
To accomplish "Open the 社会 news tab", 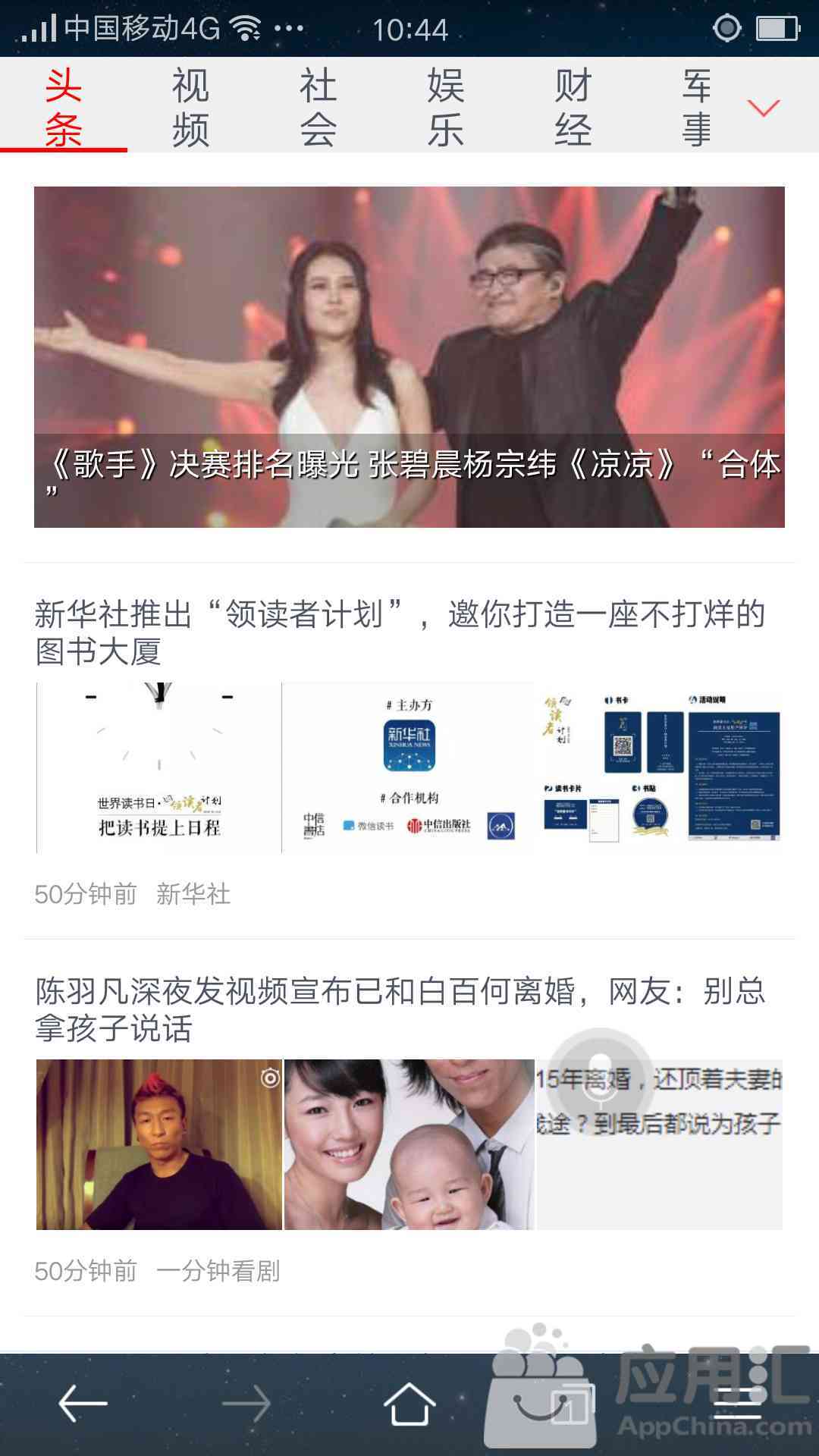I will pyautogui.click(x=318, y=106).
